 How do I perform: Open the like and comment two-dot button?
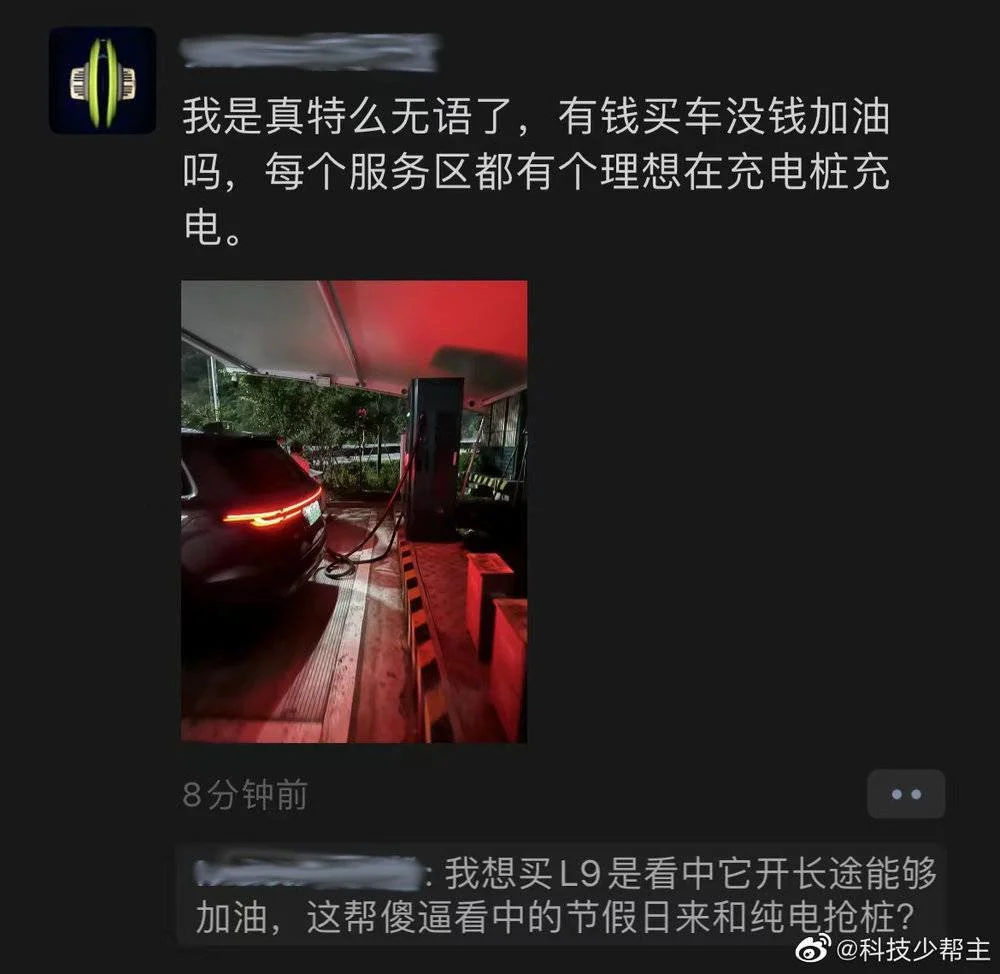905,794
